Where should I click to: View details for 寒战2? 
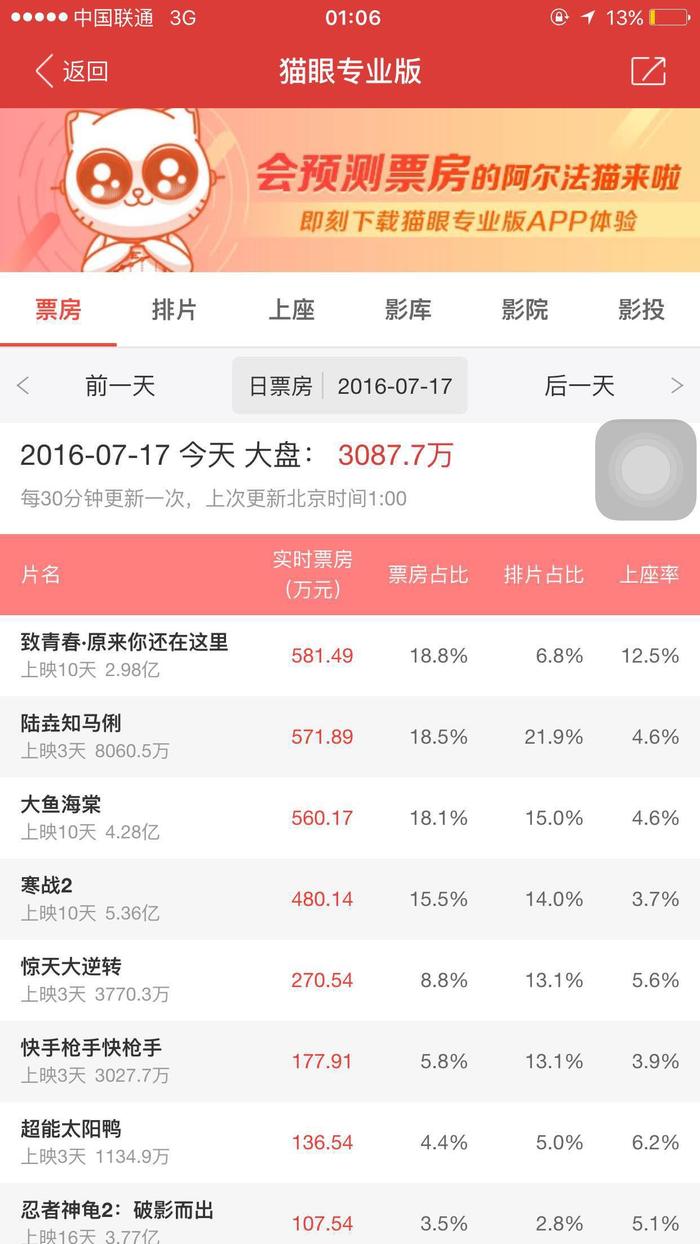[x=350, y=899]
